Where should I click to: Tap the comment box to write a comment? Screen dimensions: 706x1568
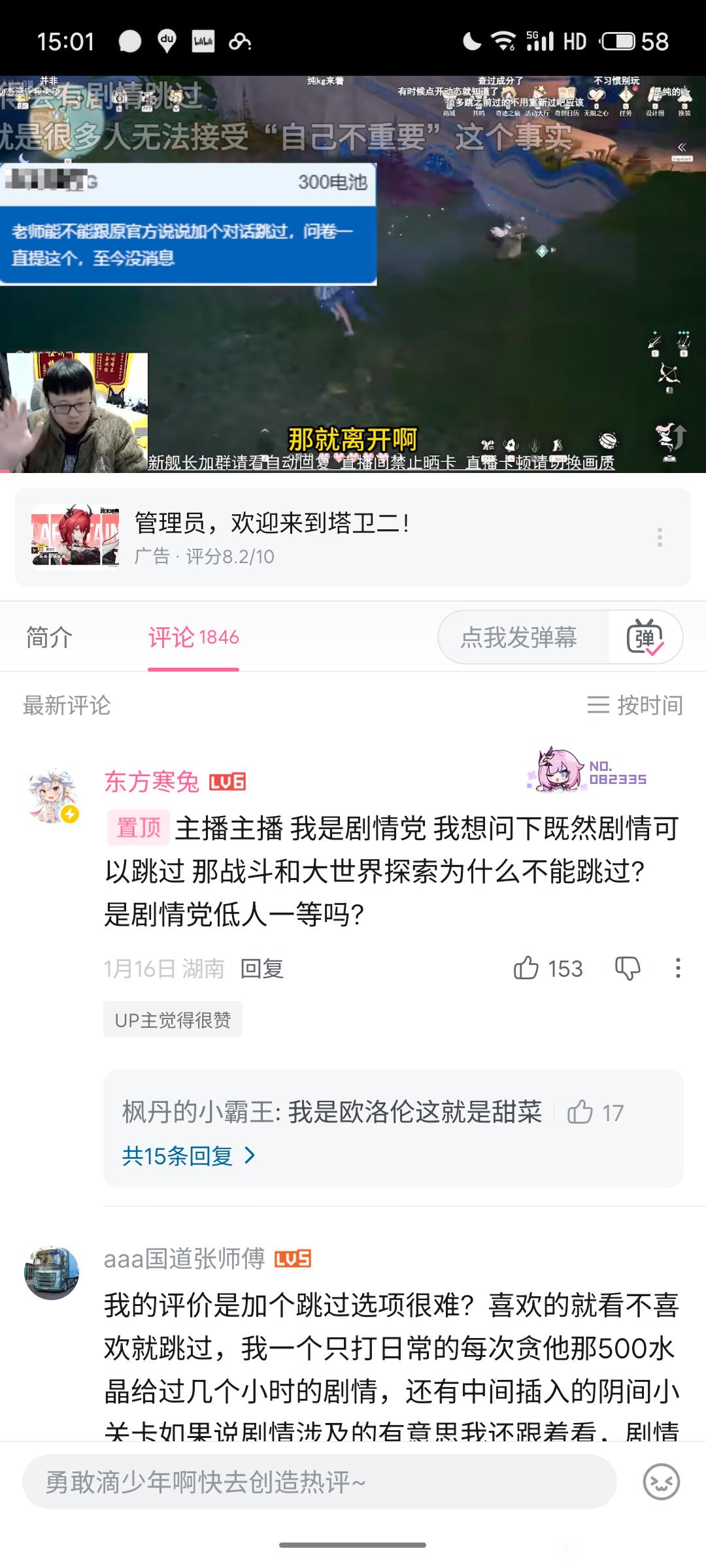(x=319, y=1482)
